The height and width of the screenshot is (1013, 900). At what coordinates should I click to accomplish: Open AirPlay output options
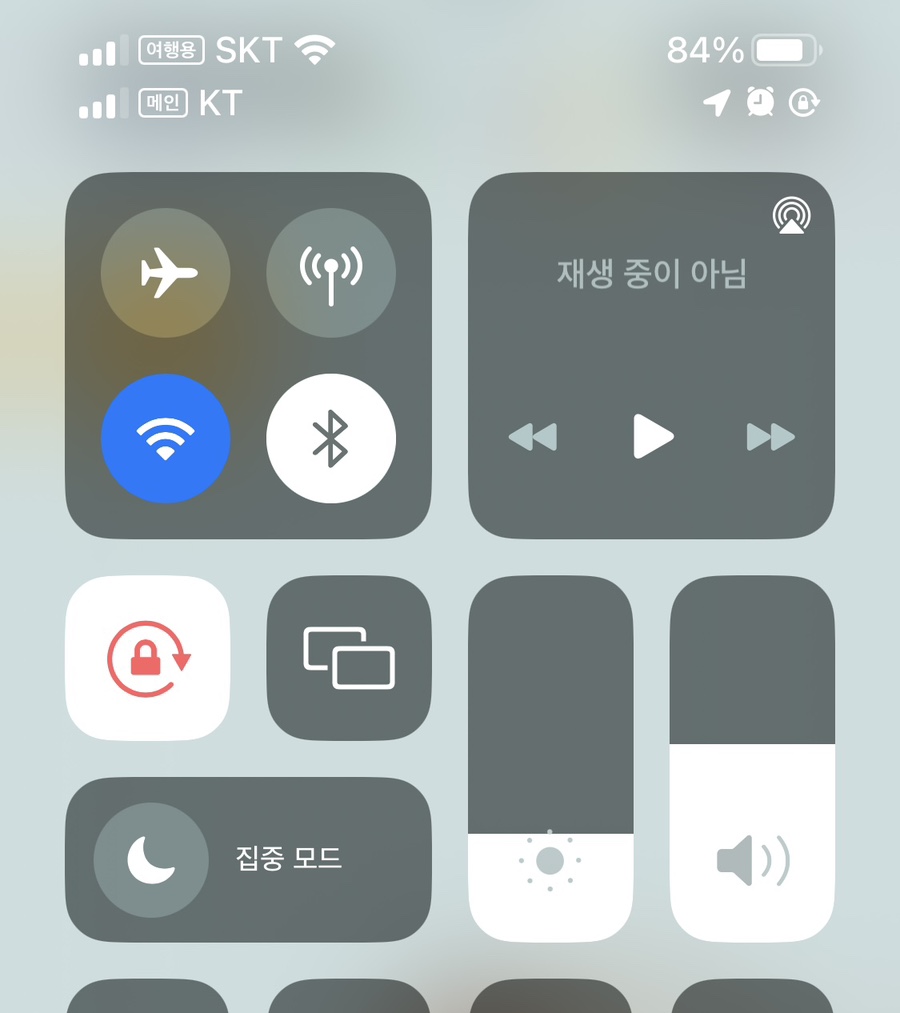(x=791, y=216)
